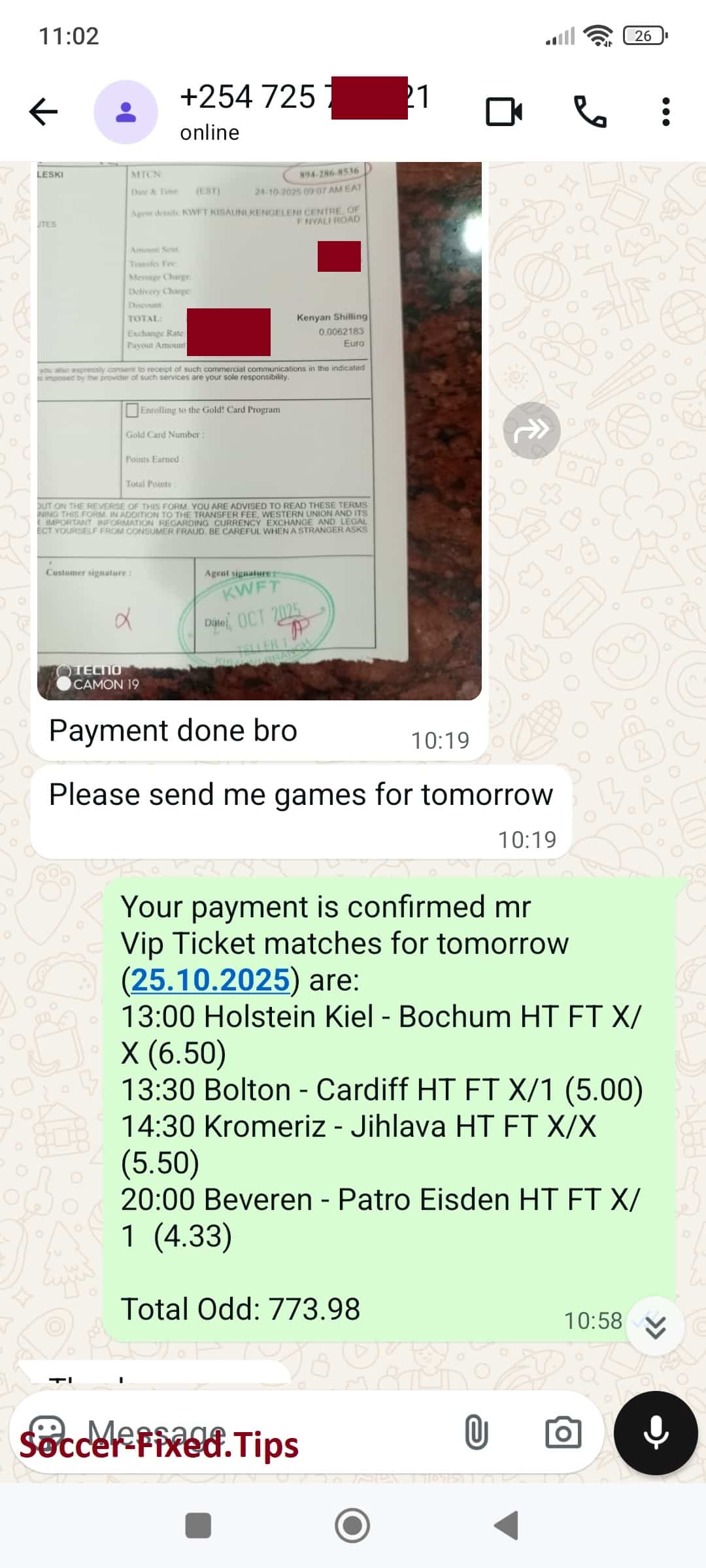The height and width of the screenshot is (1568, 706).
Task: Open recent apps from the navigation bar
Action: point(198,1526)
